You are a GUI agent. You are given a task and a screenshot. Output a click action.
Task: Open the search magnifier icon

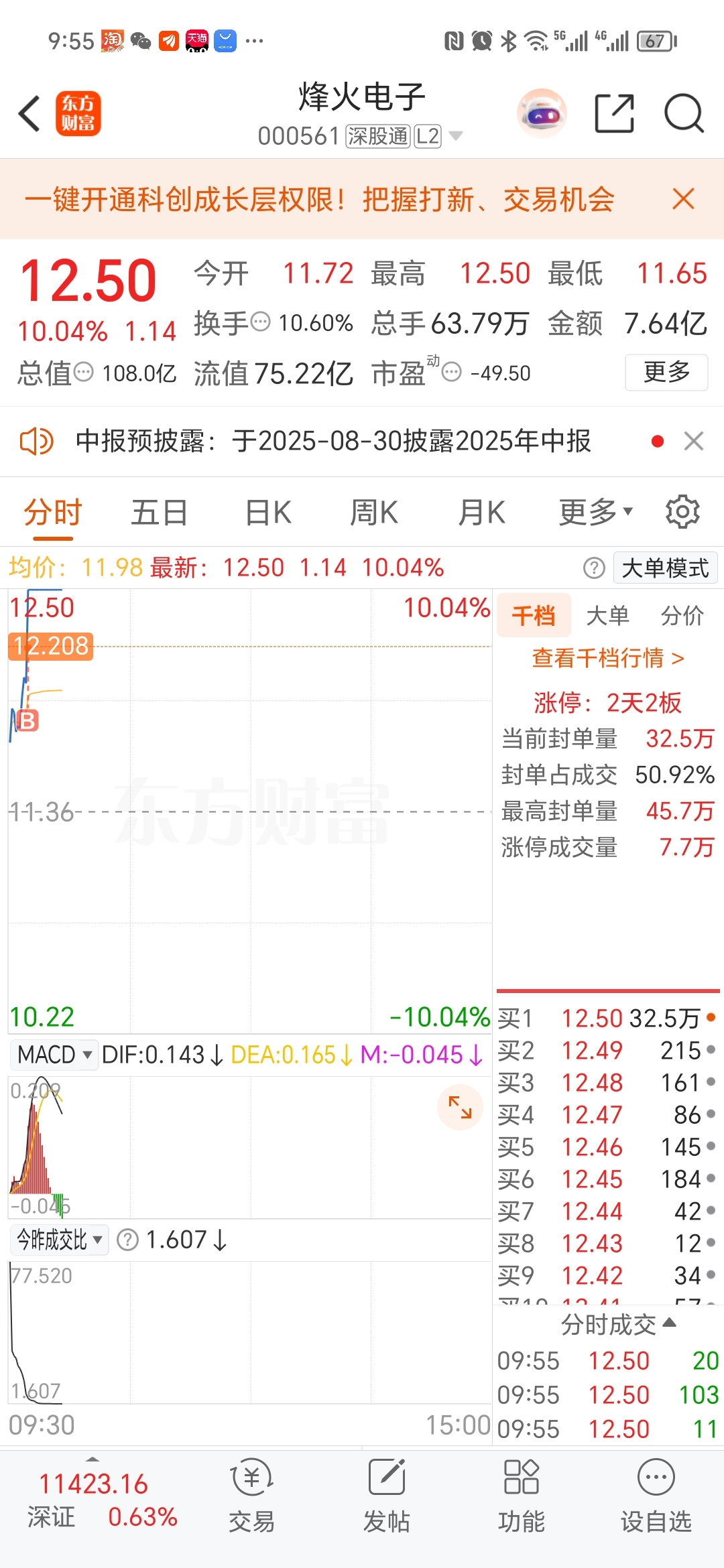[x=684, y=113]
